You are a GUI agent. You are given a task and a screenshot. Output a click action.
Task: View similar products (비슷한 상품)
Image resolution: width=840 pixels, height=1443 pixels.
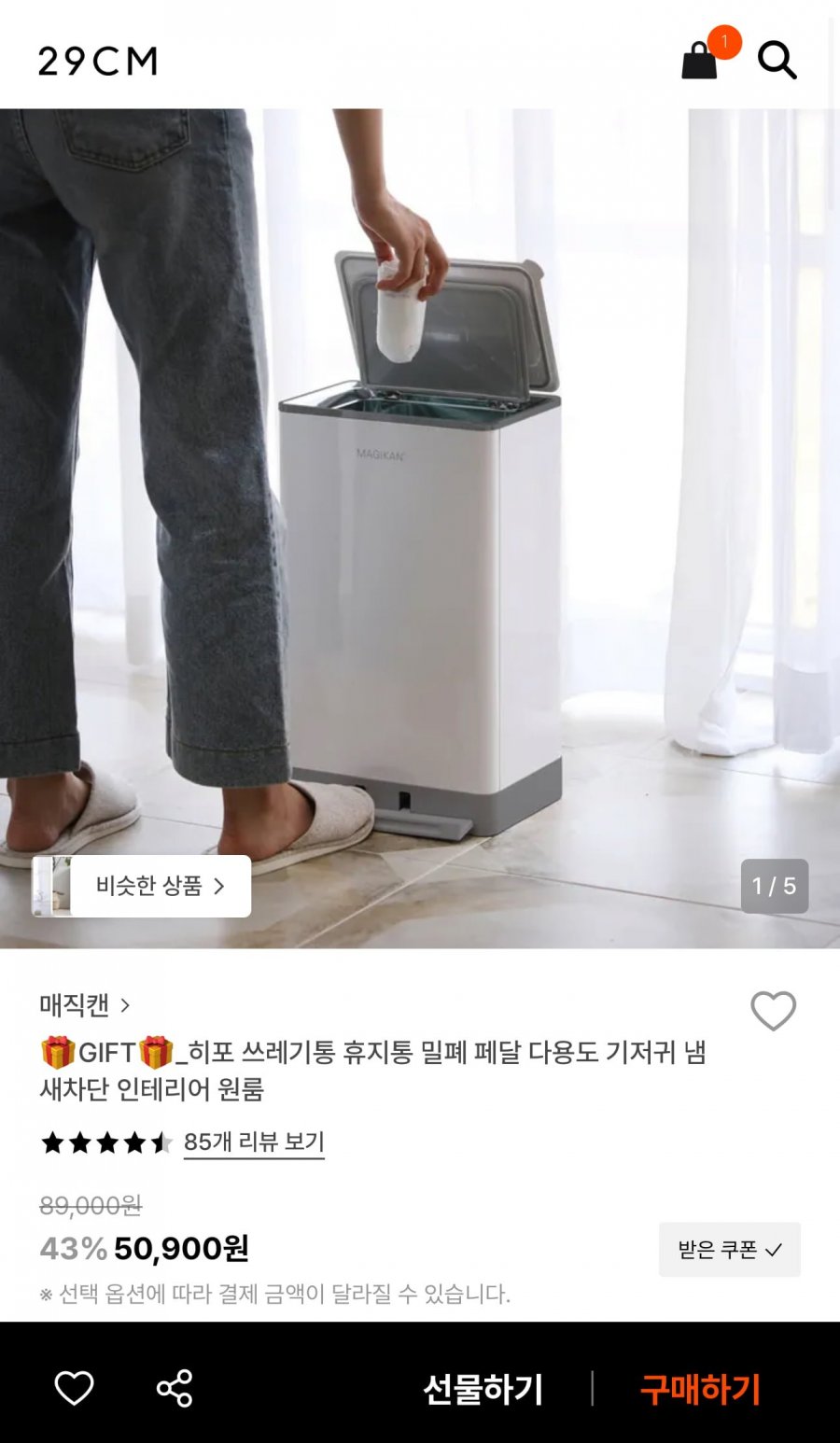pos(143,886)
